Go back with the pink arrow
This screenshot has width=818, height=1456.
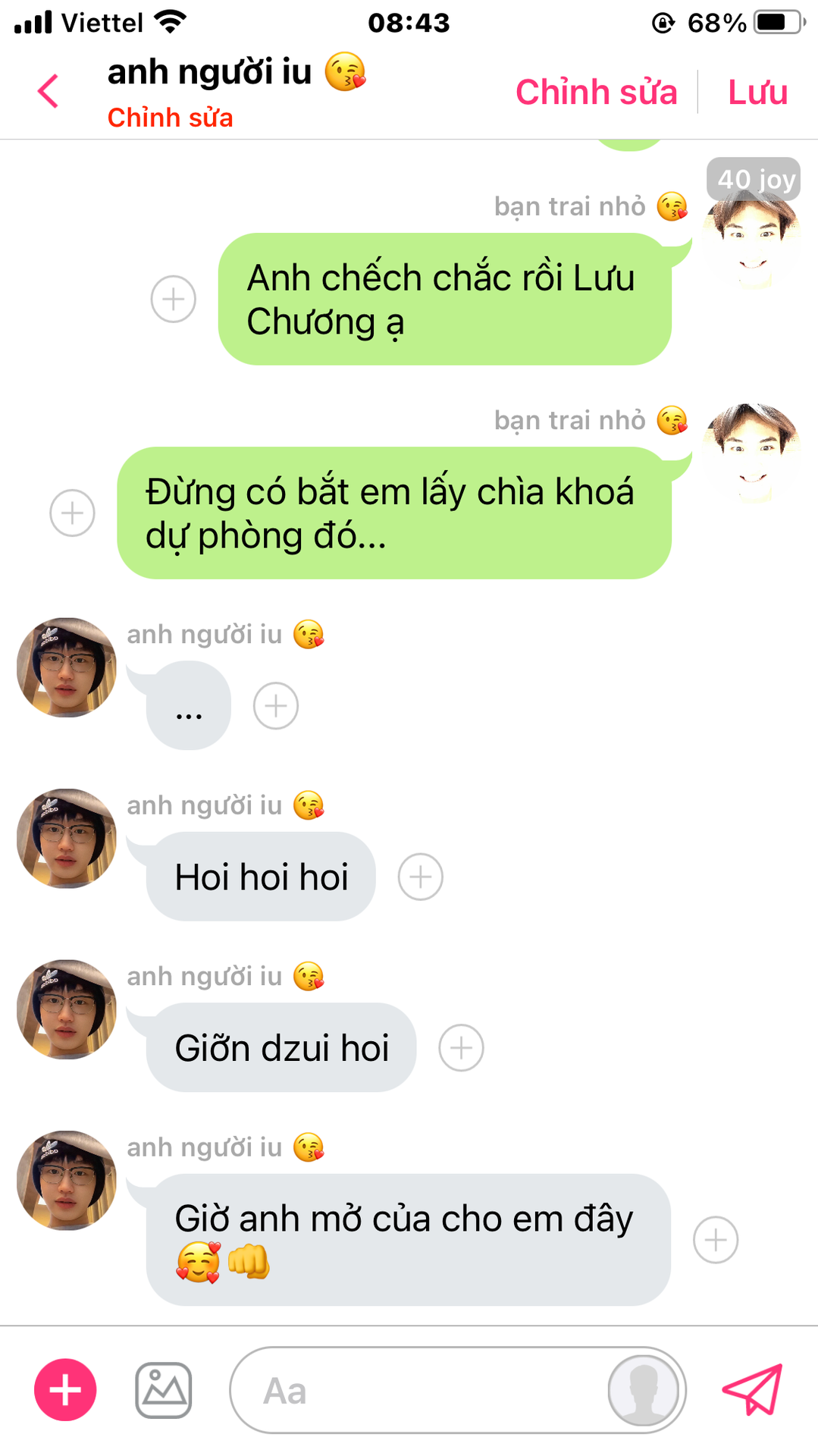tap(48, 91)
